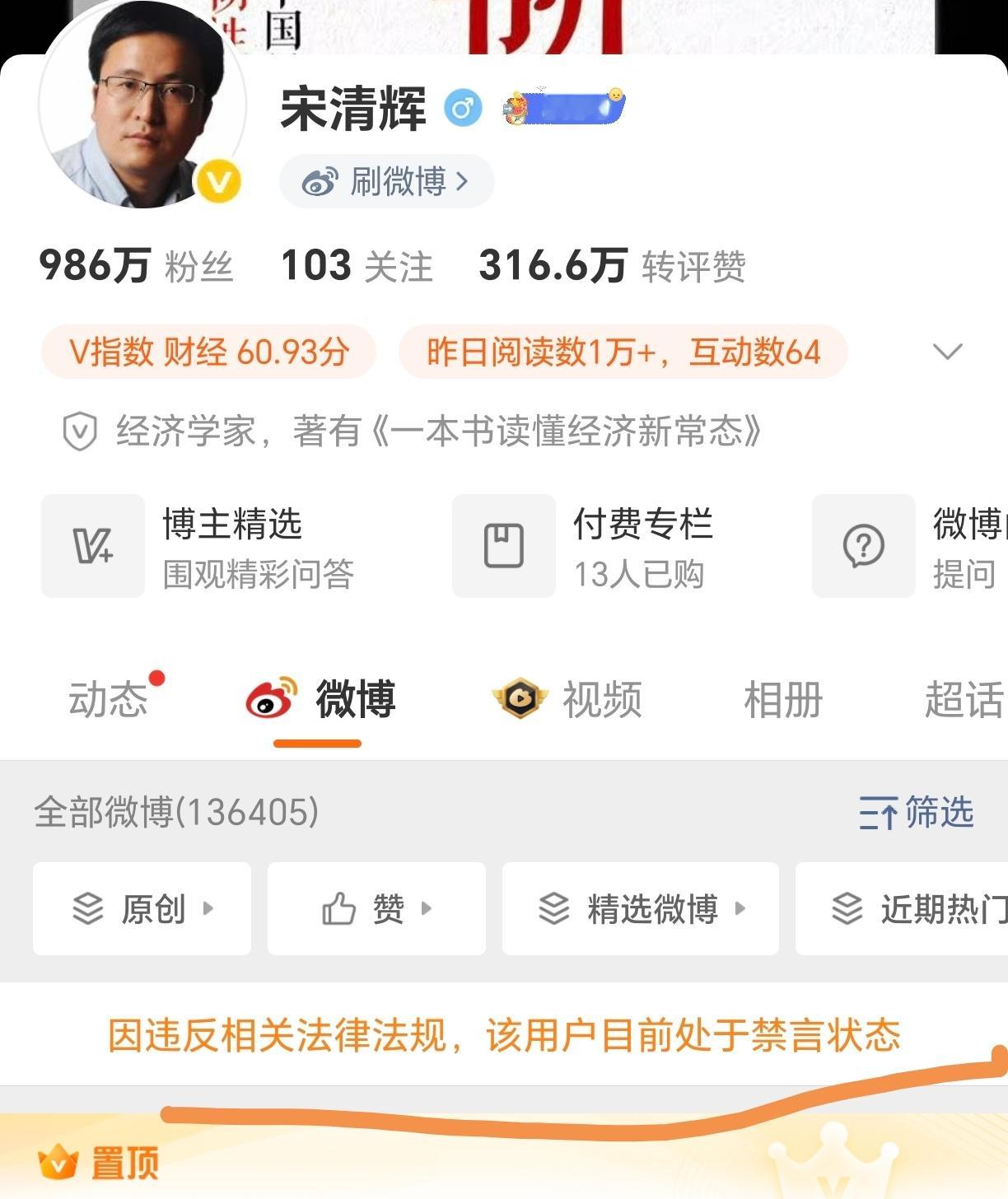Click the blue verified badge beside 宋清辉
The width and height of the screenshot is (1008, 1199).
(462, 108)
